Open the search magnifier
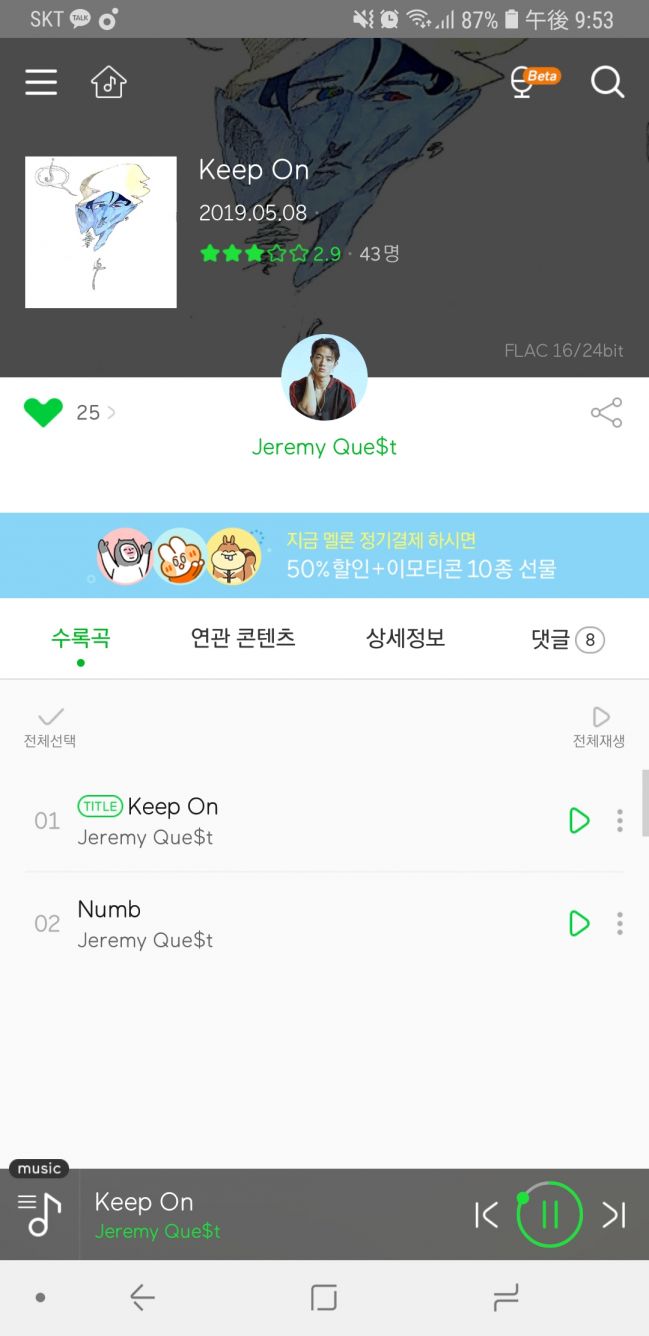649x1336 pixels. (x=607, y=82)
